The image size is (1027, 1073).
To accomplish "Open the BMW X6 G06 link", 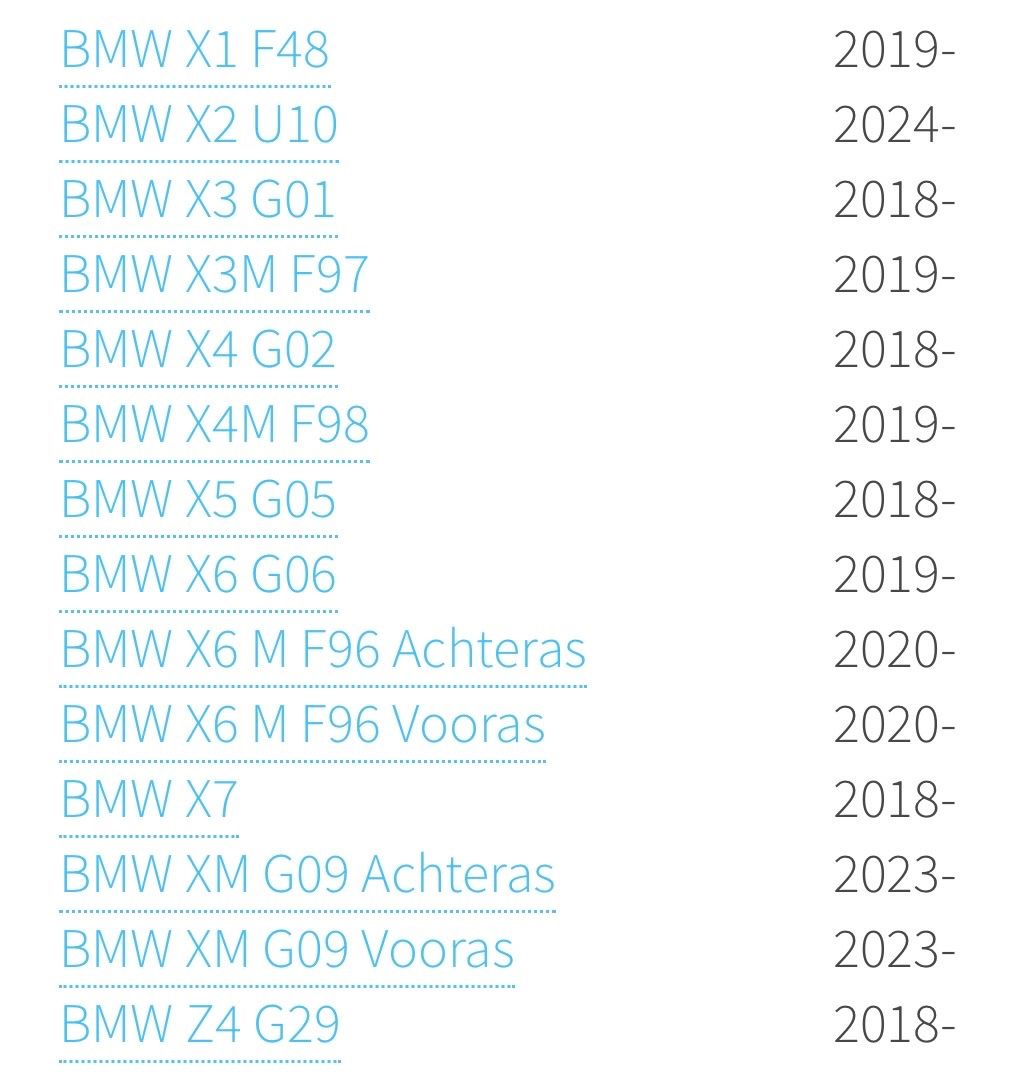I will point(198,575).
